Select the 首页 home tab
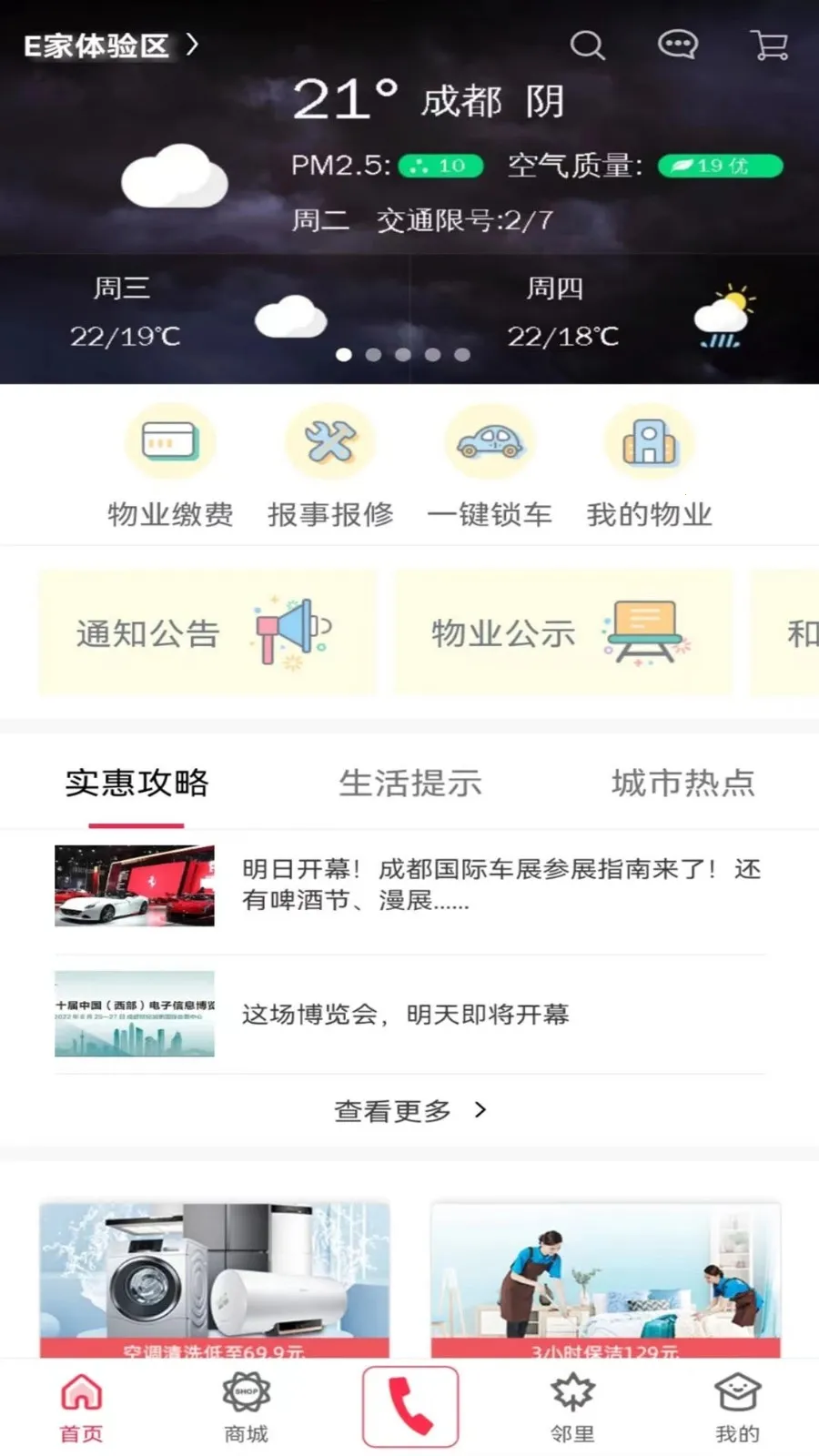 click(x=81, y=1406)
